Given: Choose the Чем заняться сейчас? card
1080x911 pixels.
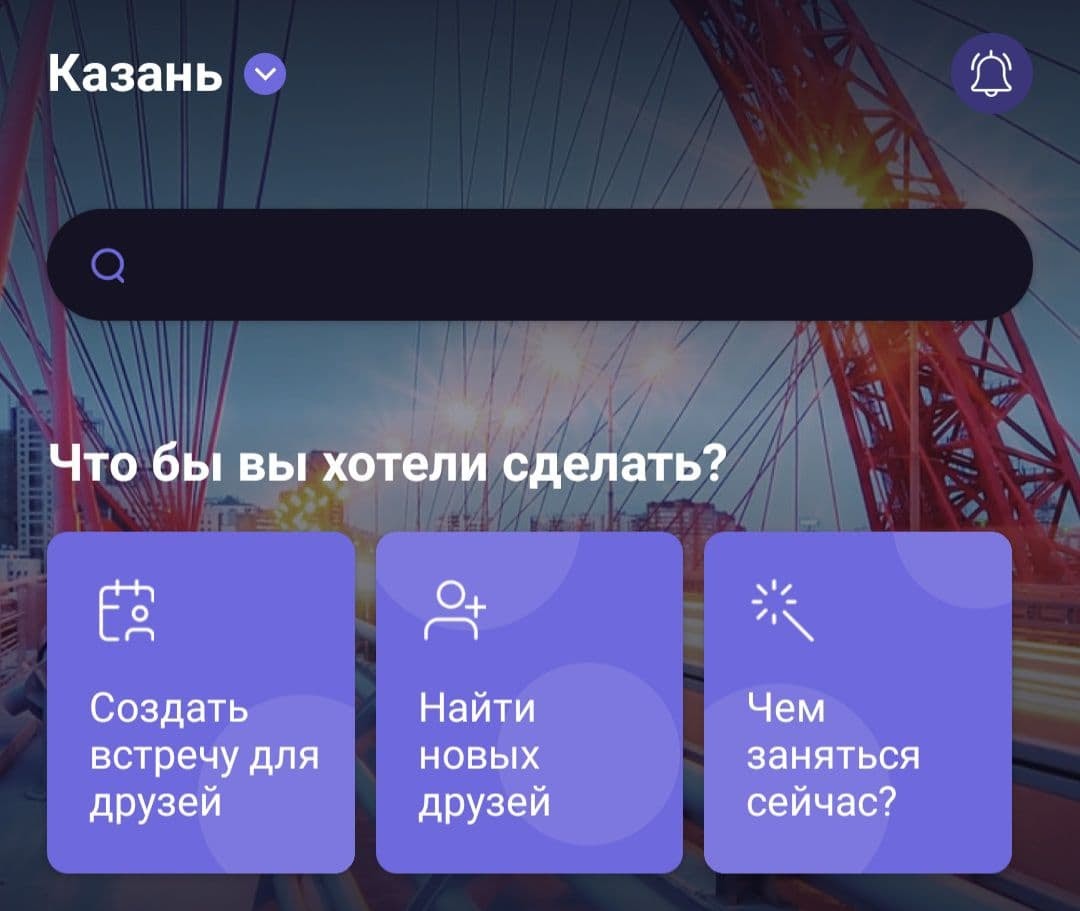Looking at the screenshot, I should tap(858, 702).
